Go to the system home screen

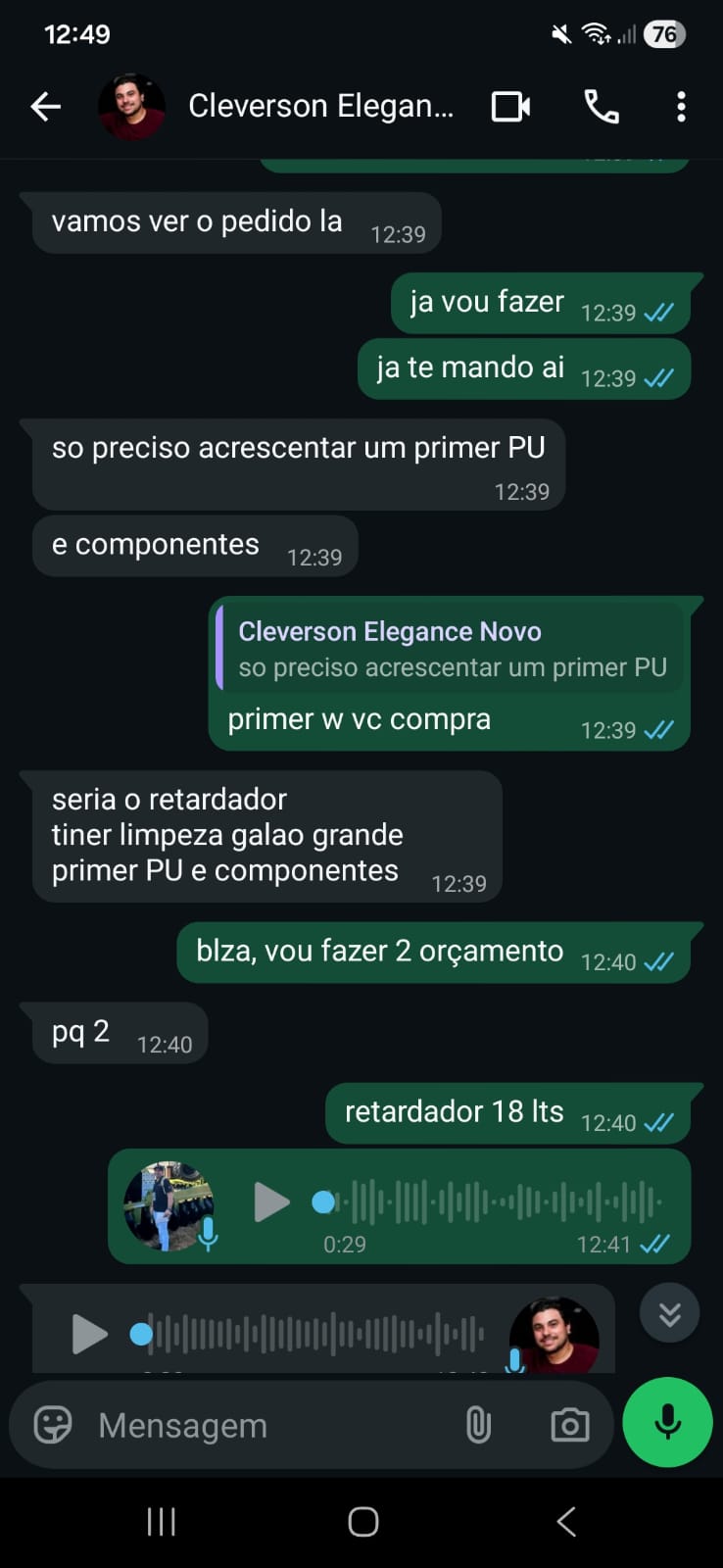363,1521
